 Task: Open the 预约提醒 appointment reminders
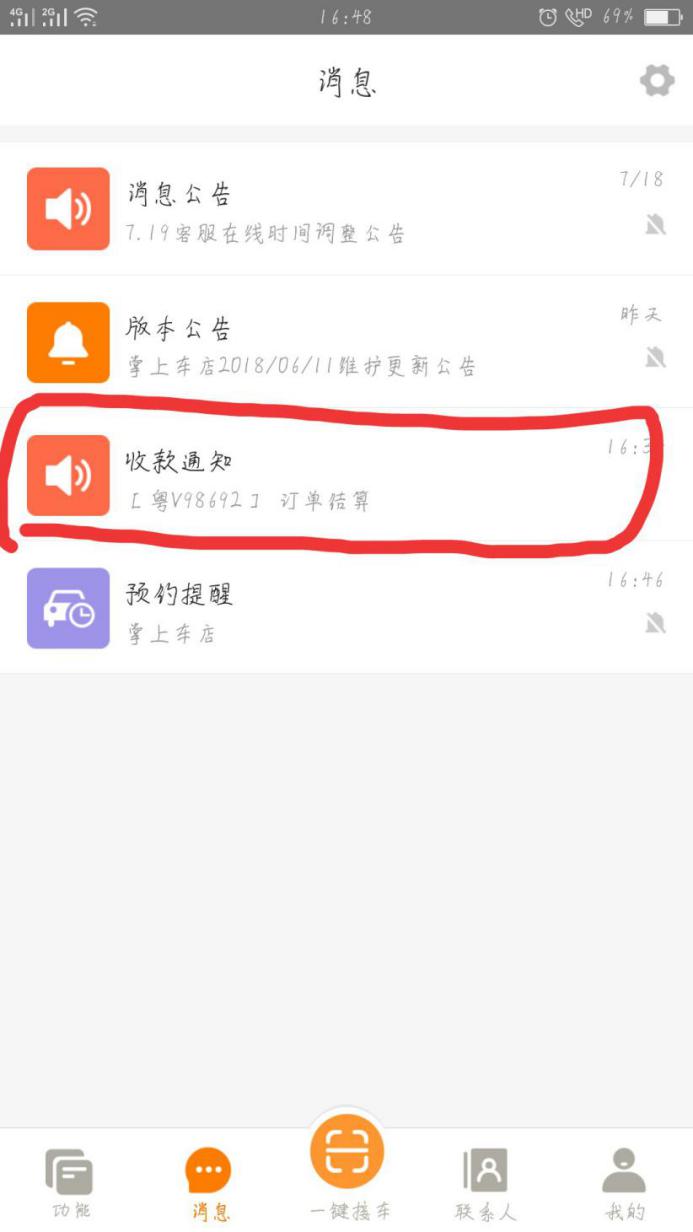346,608
